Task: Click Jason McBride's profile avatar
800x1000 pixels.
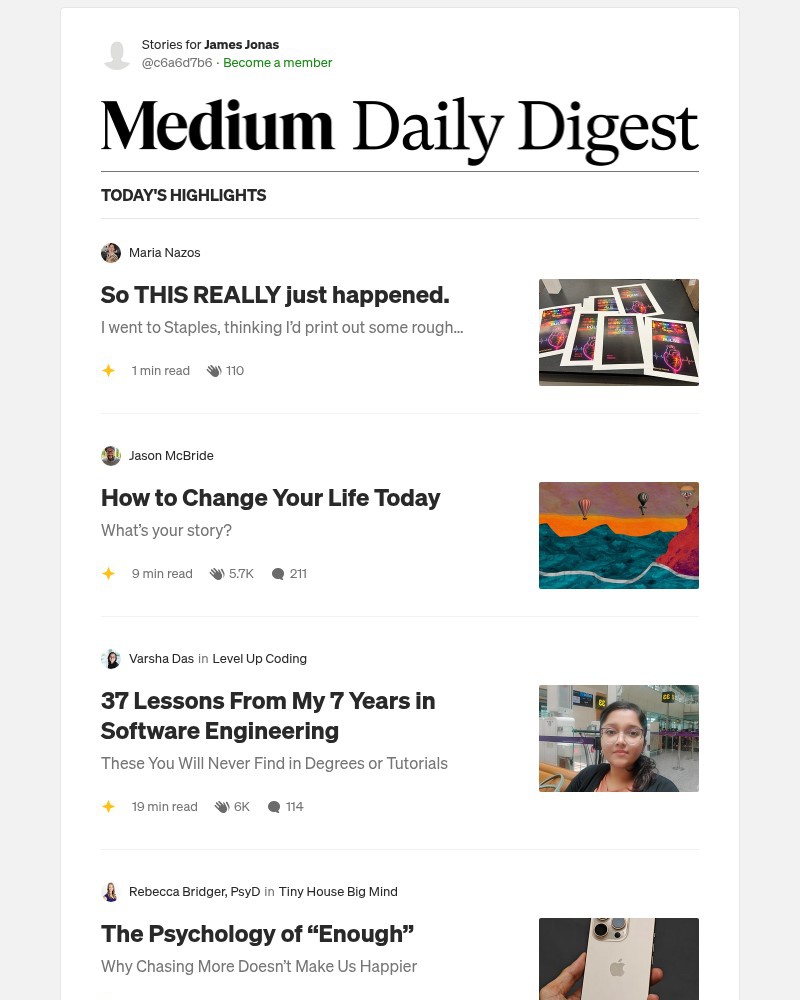Action: (x=111, y=456)
